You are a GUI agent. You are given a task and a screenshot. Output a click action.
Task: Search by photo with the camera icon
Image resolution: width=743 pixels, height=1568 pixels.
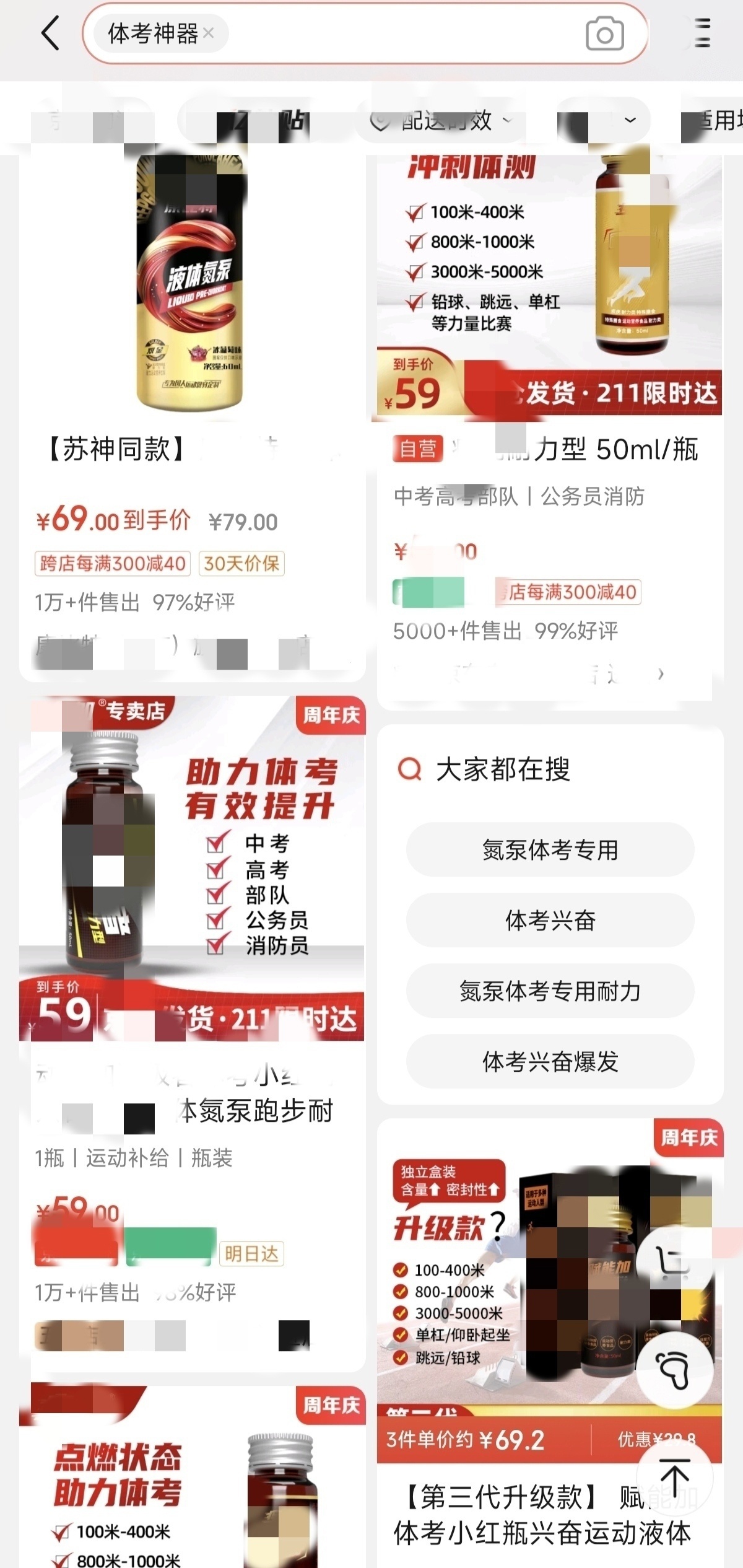604,34
